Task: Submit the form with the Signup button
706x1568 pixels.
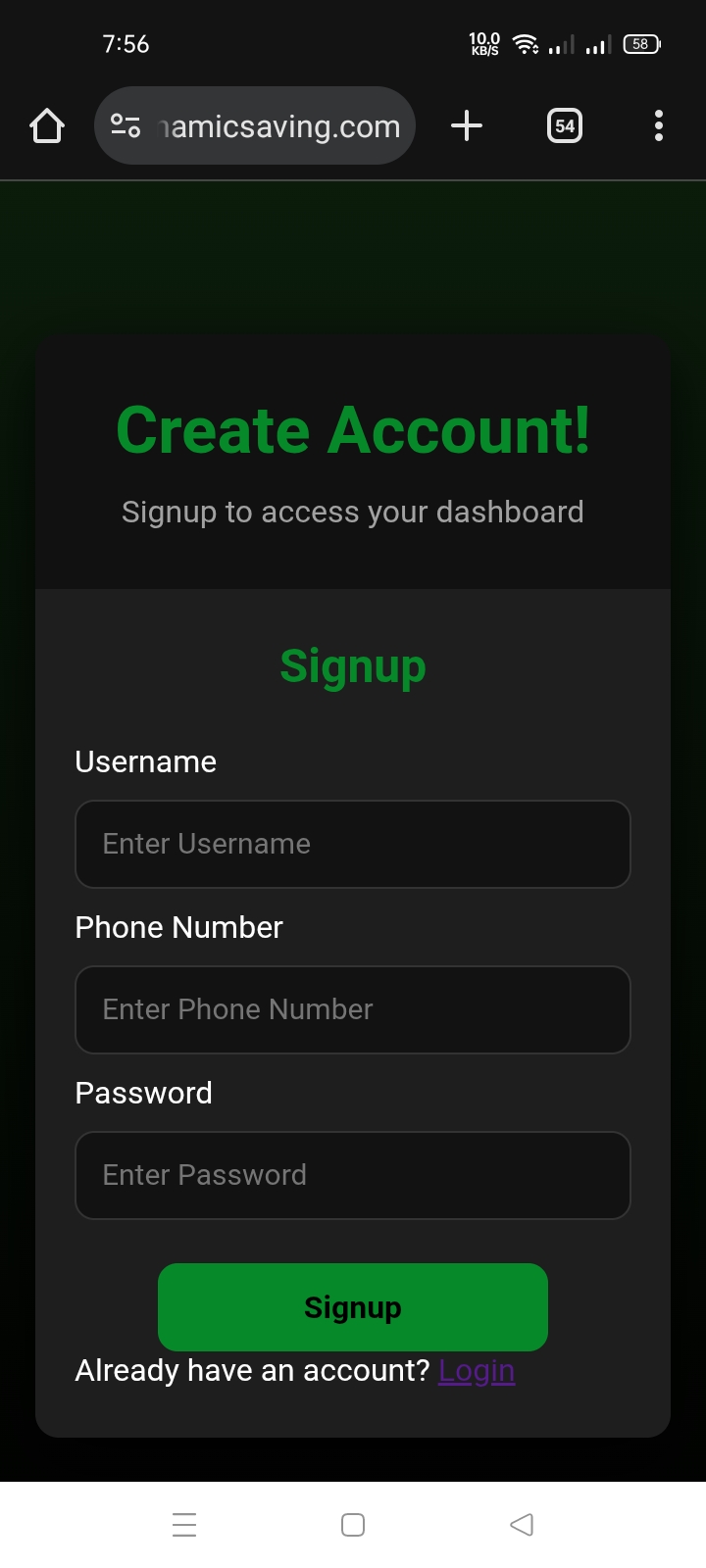Action: (353, 1306)
